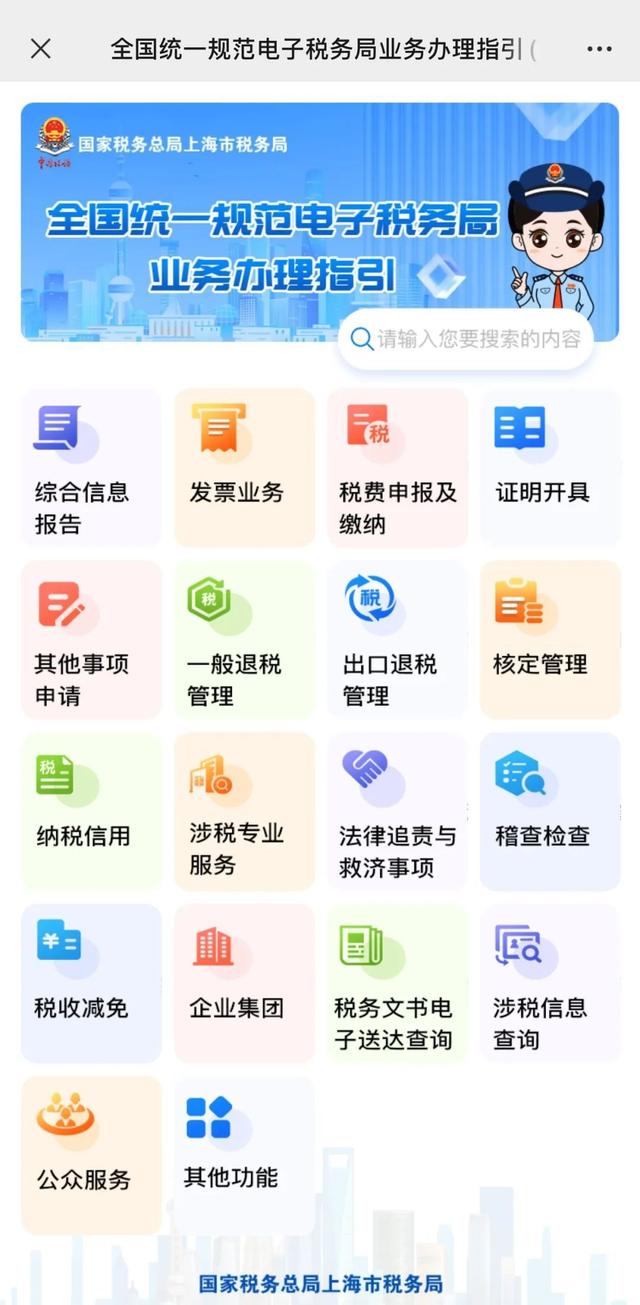
Task: Go to 其他事项申请
Action: coord(91,639)
